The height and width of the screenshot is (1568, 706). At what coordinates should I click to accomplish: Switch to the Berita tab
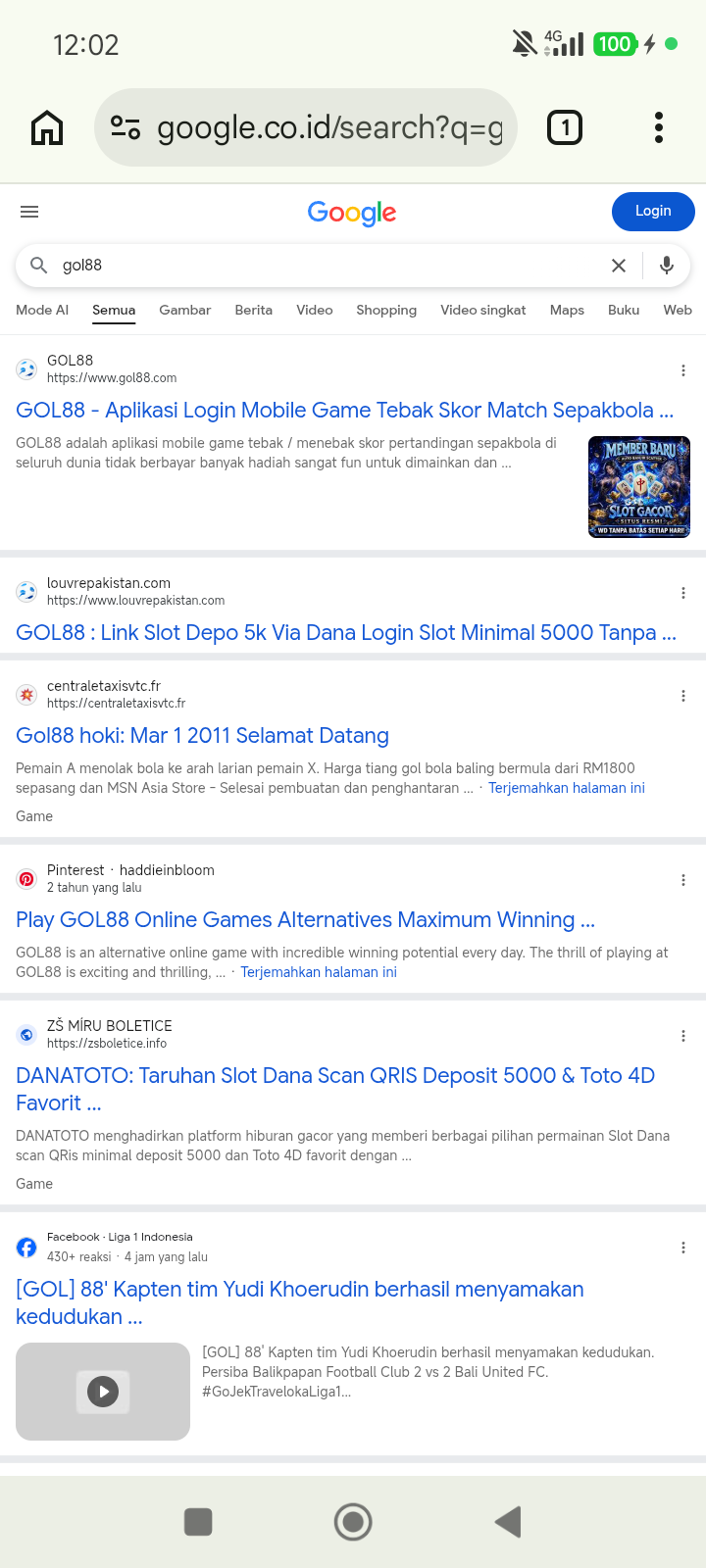pyautogui.click(x=254, y=310)
